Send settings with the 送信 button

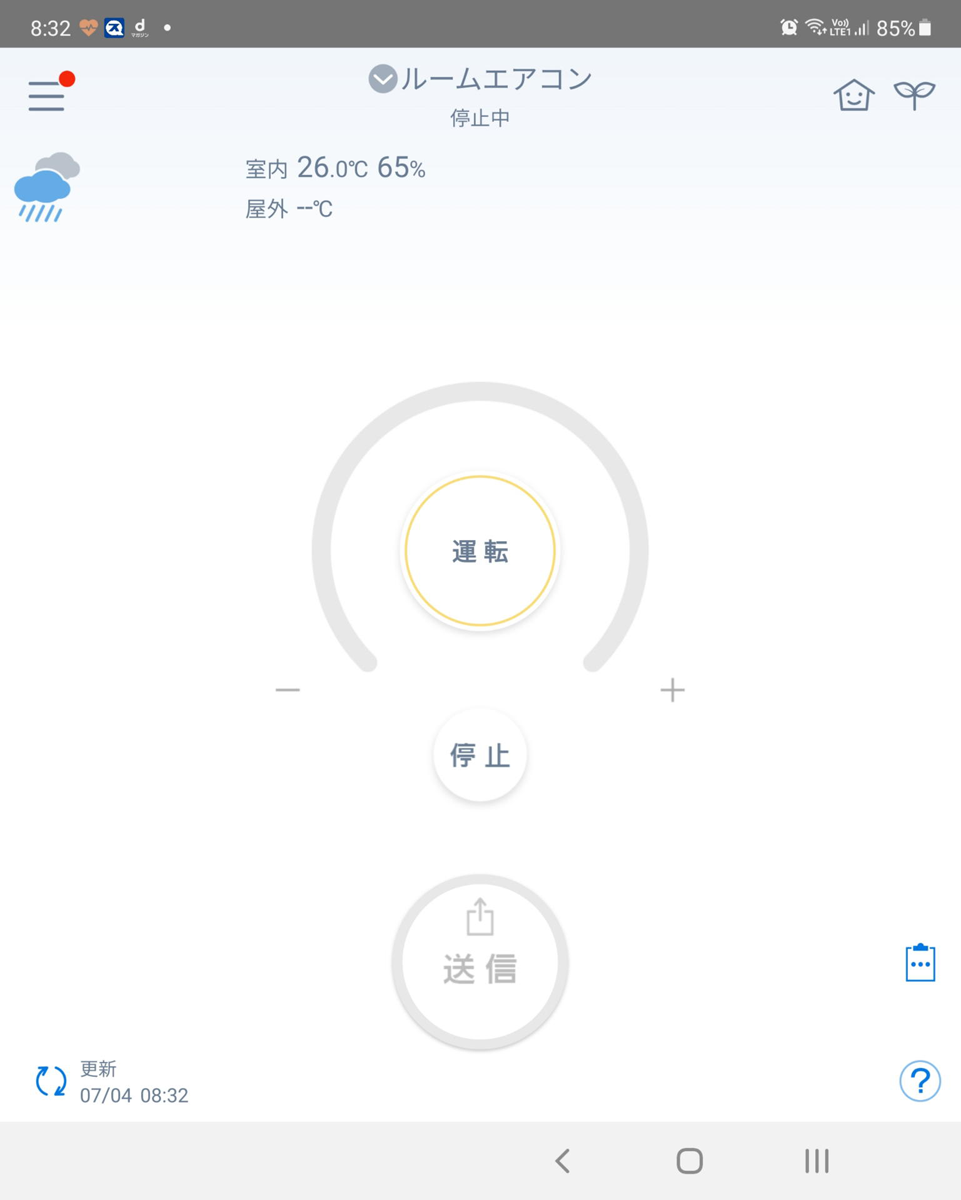coord(480,961)
